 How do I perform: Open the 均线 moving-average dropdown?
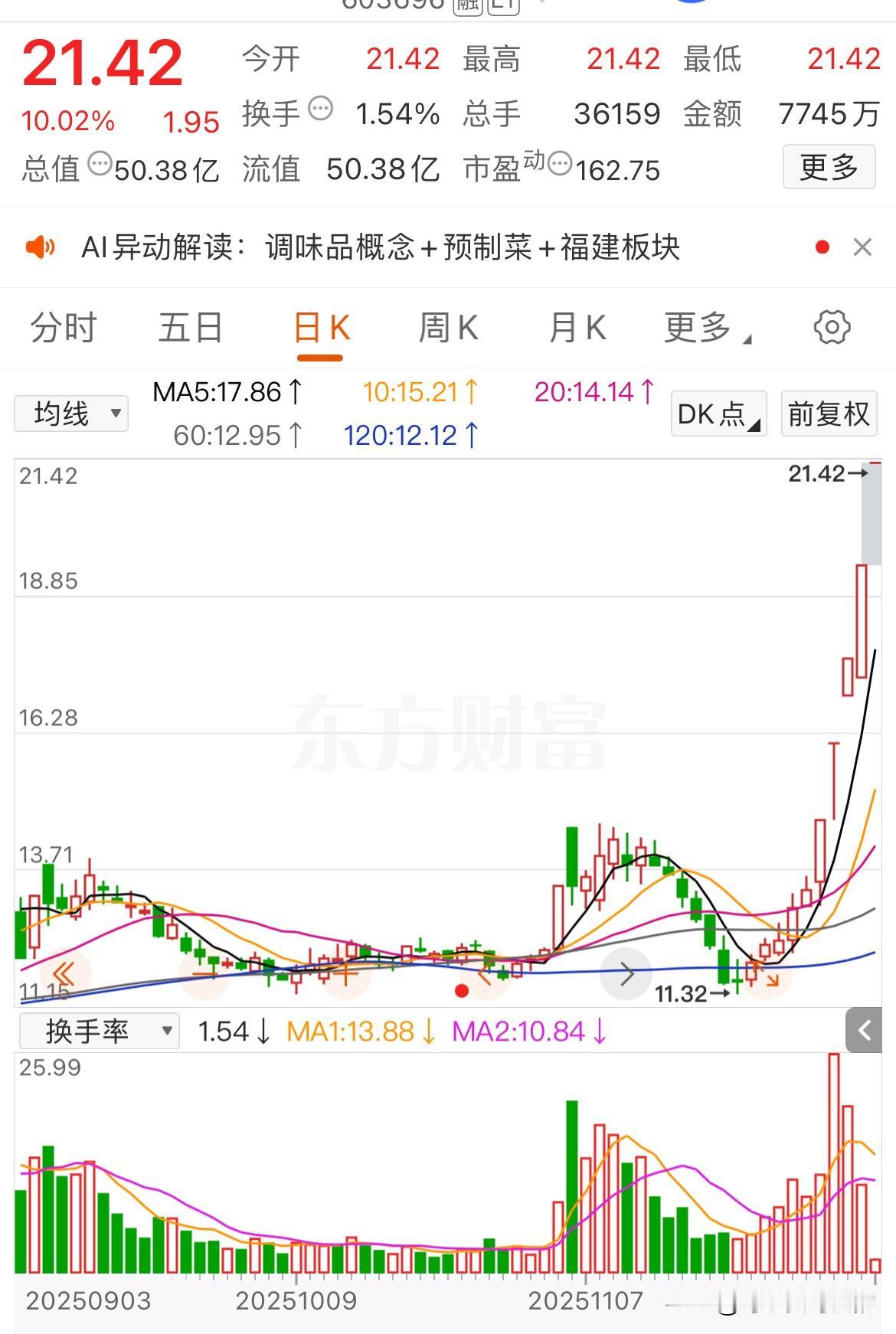pyautogui.click(x=70, y=413)
